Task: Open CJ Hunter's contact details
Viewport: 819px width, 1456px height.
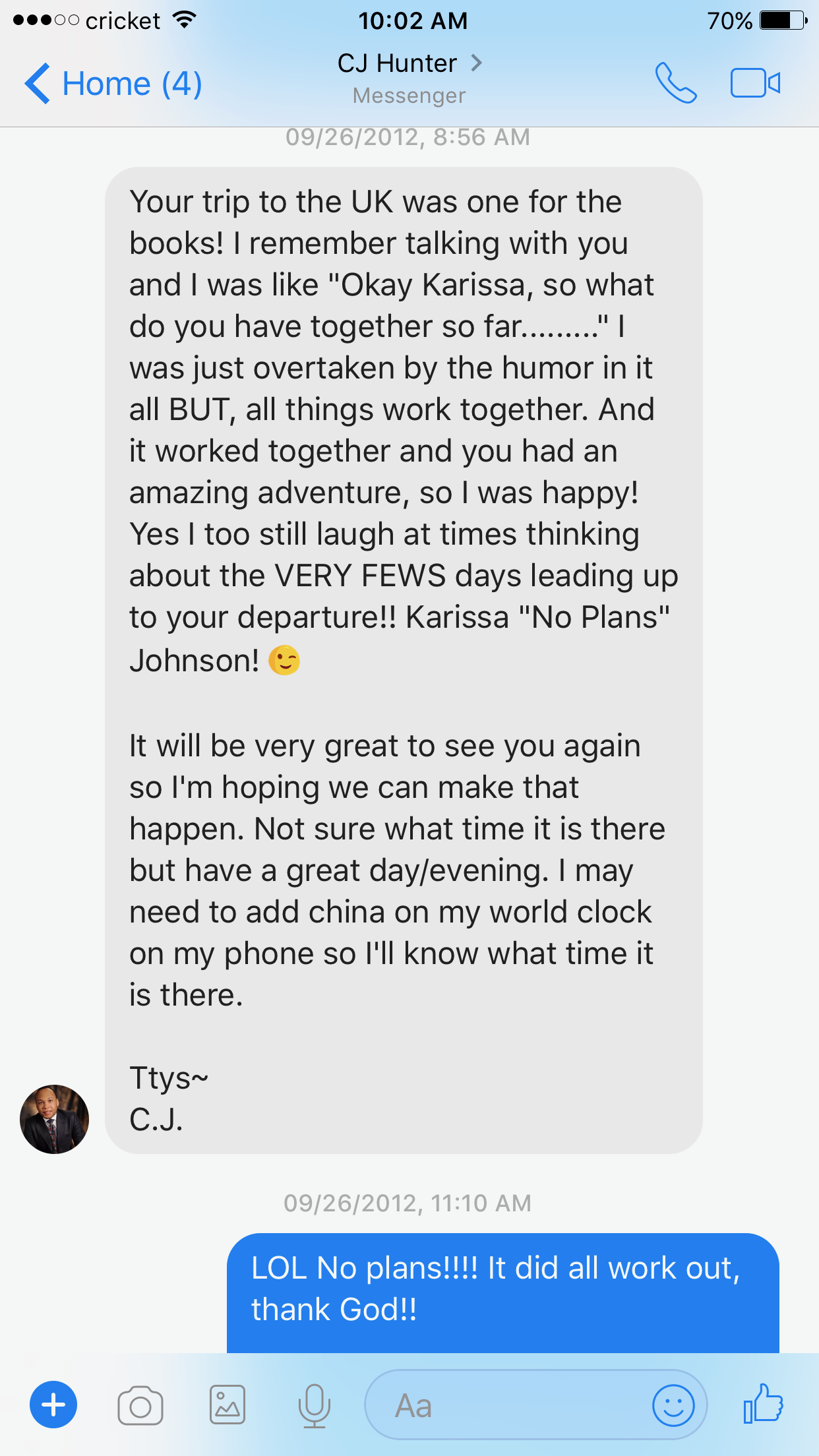Action: (409, 64)
